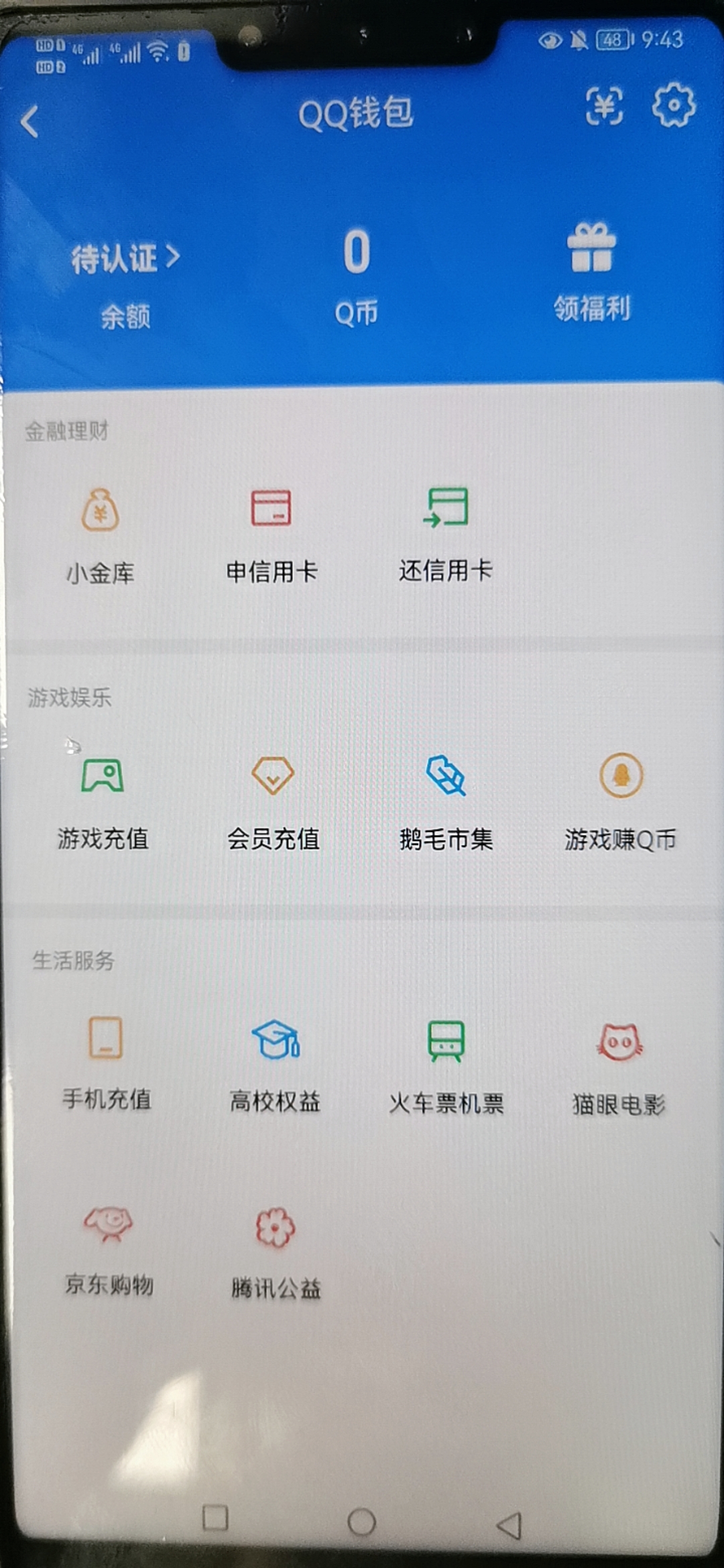Open 还信用卡 repayment
The width and height of the screenshot is (724, 1568).
point(446,534)
